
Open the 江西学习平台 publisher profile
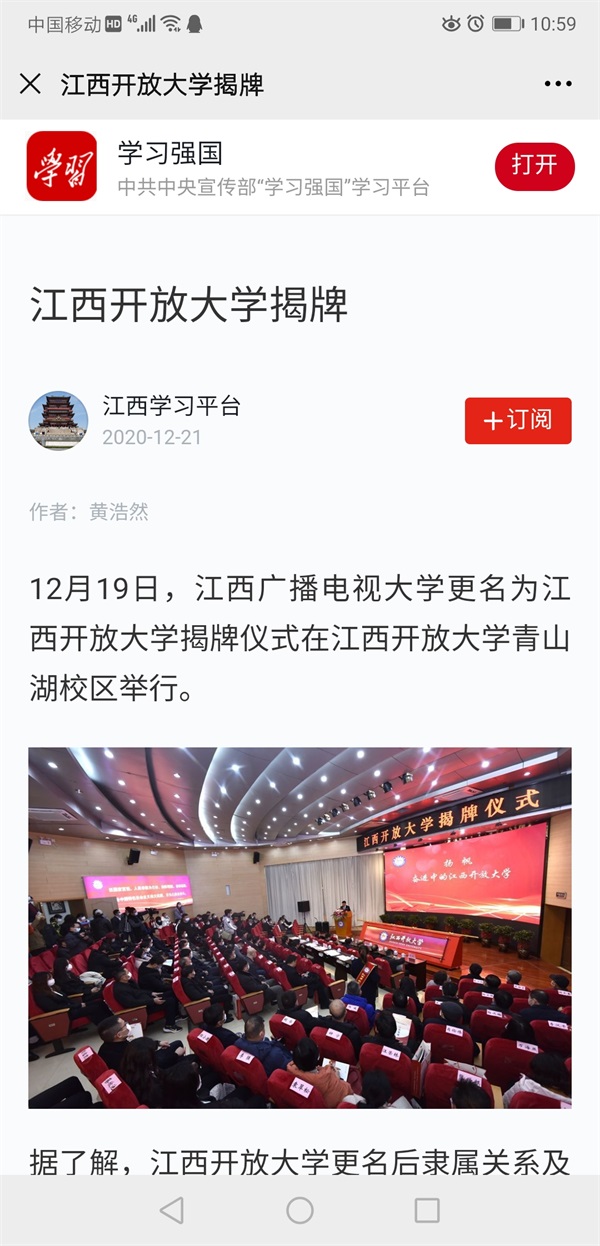pyautogui.click(x=171, y=406)
